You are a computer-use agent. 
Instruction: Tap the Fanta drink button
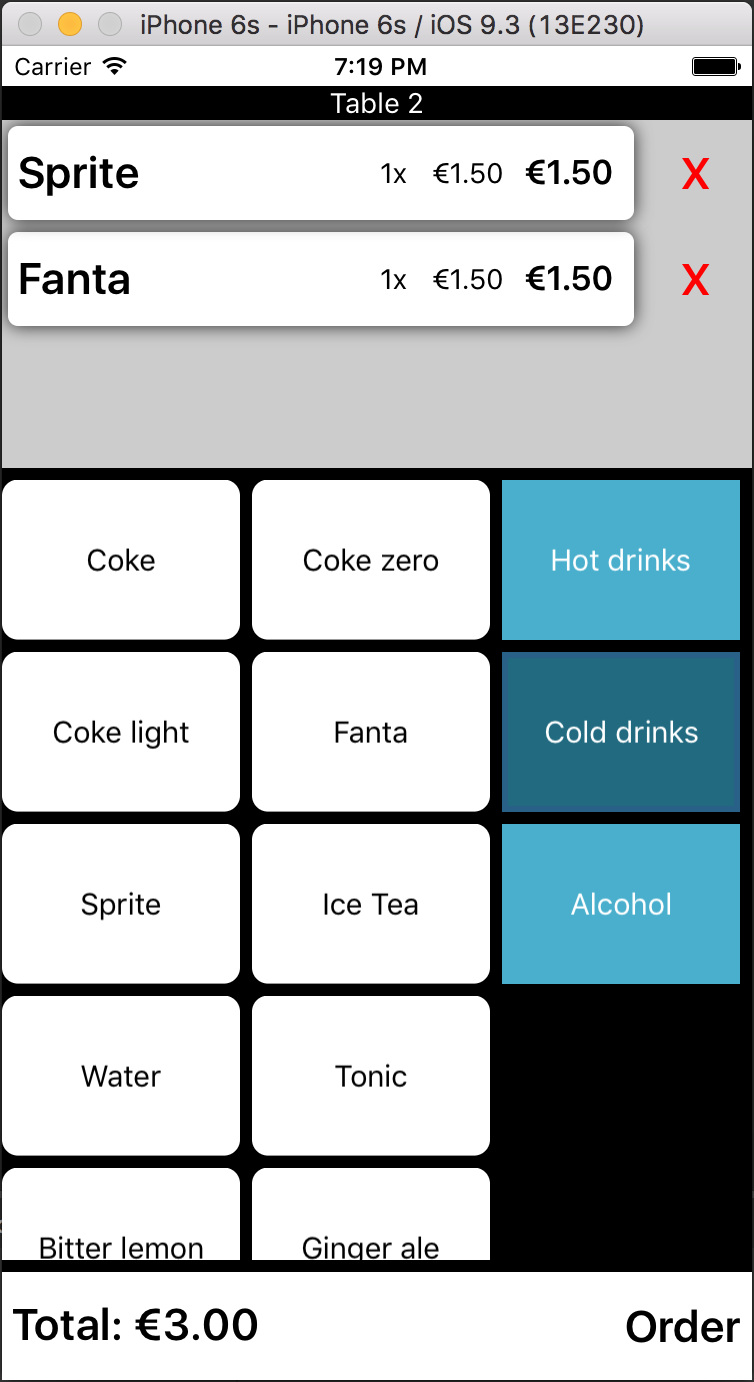pos(371,732)
